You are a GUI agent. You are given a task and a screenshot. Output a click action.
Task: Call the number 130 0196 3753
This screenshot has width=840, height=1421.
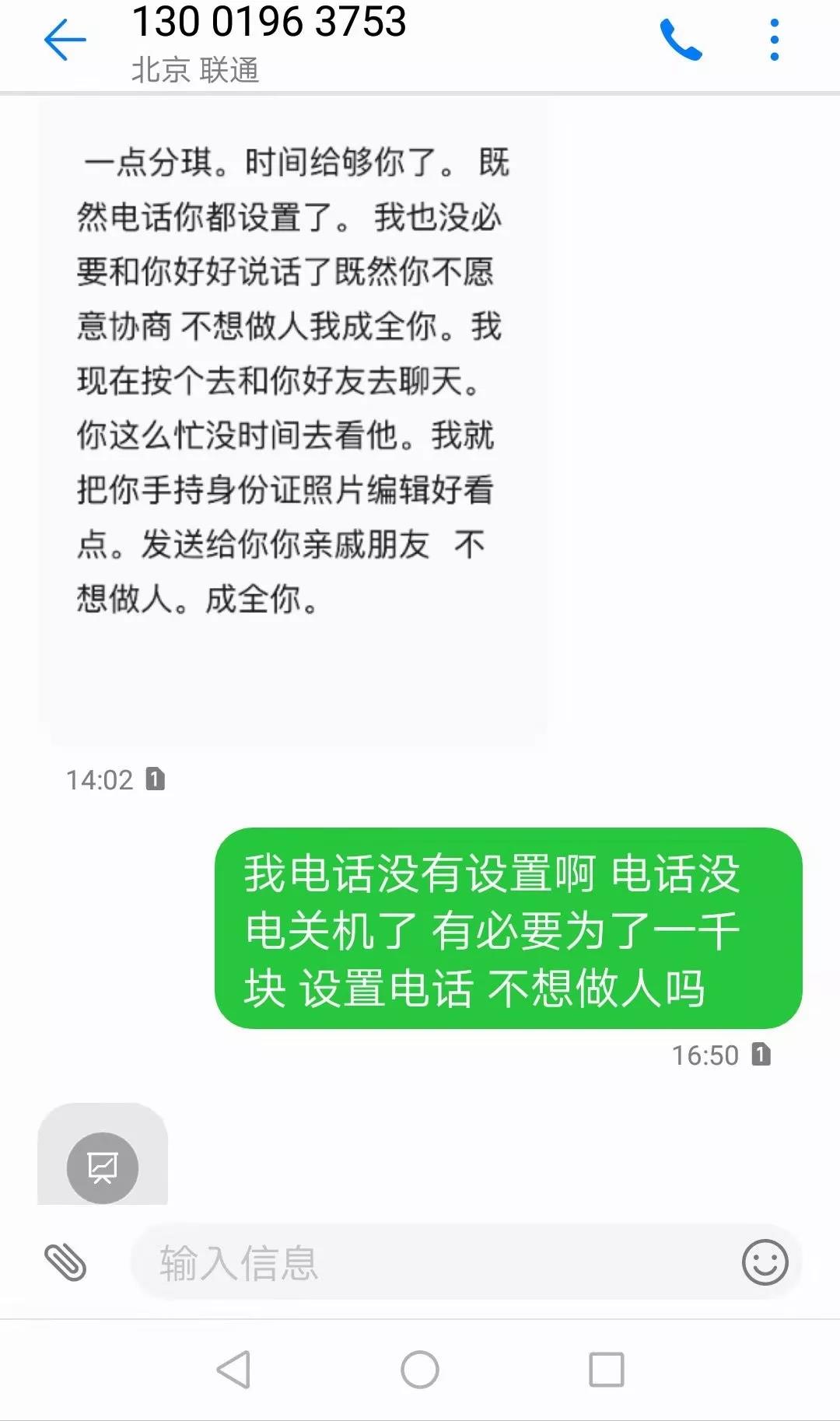(x=681, y=40)
